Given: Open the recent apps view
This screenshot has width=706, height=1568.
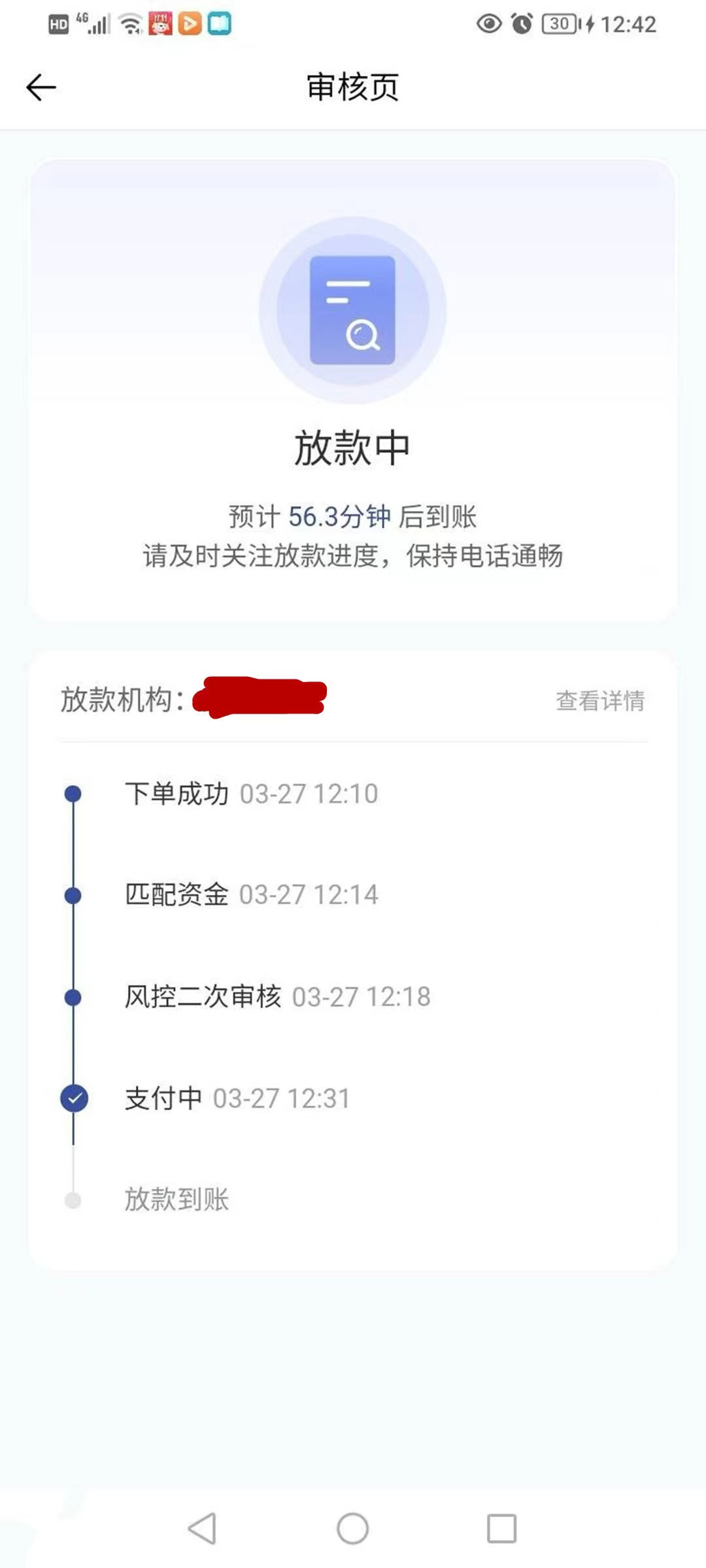Looking at the screenshot, I should point(501,1528).
